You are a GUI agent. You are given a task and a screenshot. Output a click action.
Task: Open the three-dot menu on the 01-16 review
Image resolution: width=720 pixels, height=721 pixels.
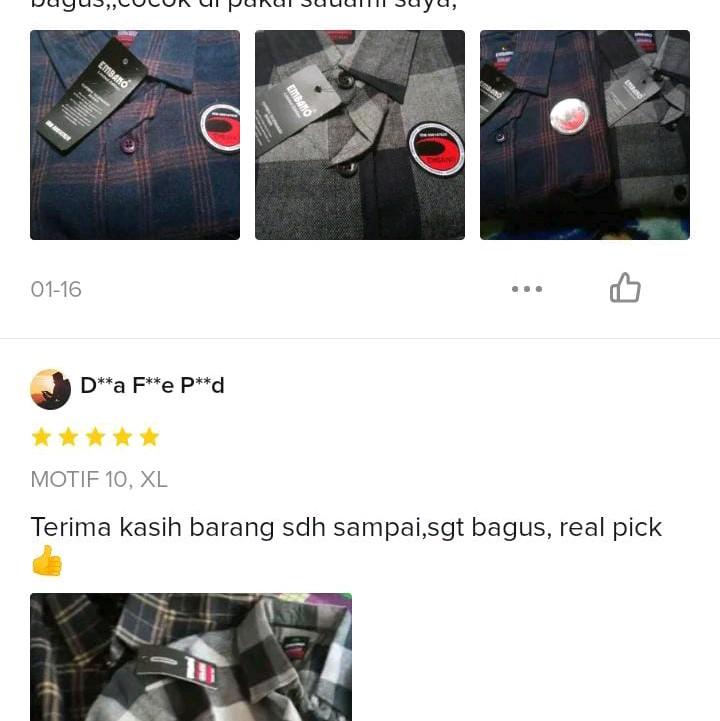(x=527, y=289)
